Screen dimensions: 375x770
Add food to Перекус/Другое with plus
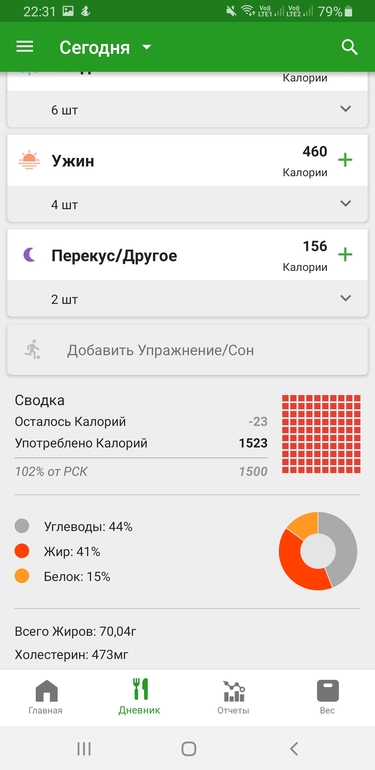point(346,254)
